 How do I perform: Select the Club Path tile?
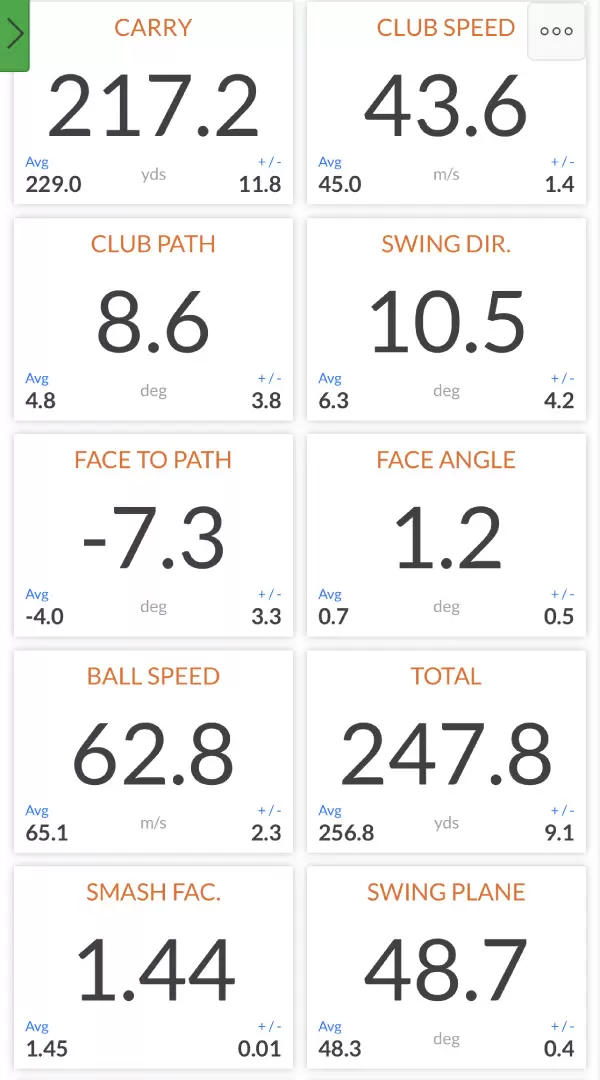point(153,320)
